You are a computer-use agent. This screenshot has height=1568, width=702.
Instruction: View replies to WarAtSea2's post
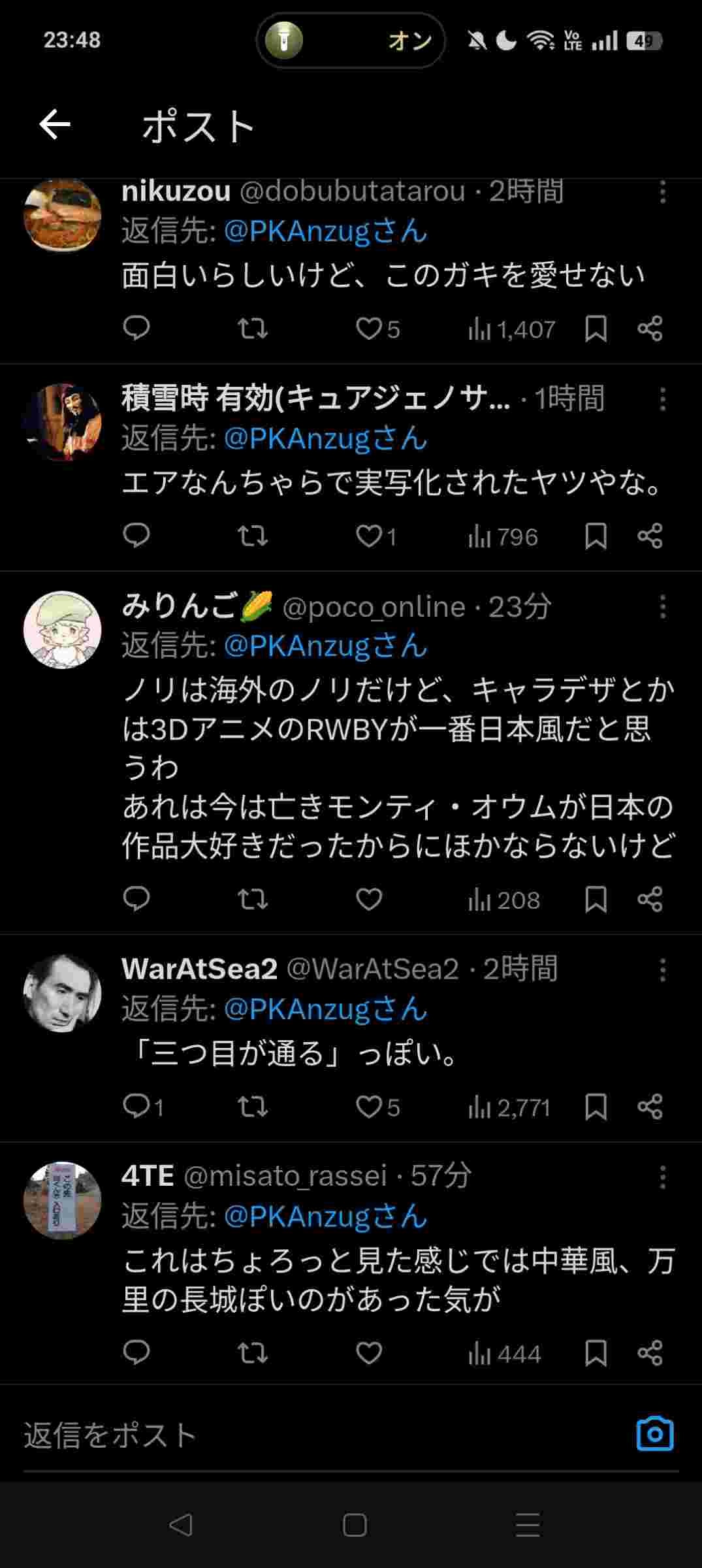click(136, 1107)
